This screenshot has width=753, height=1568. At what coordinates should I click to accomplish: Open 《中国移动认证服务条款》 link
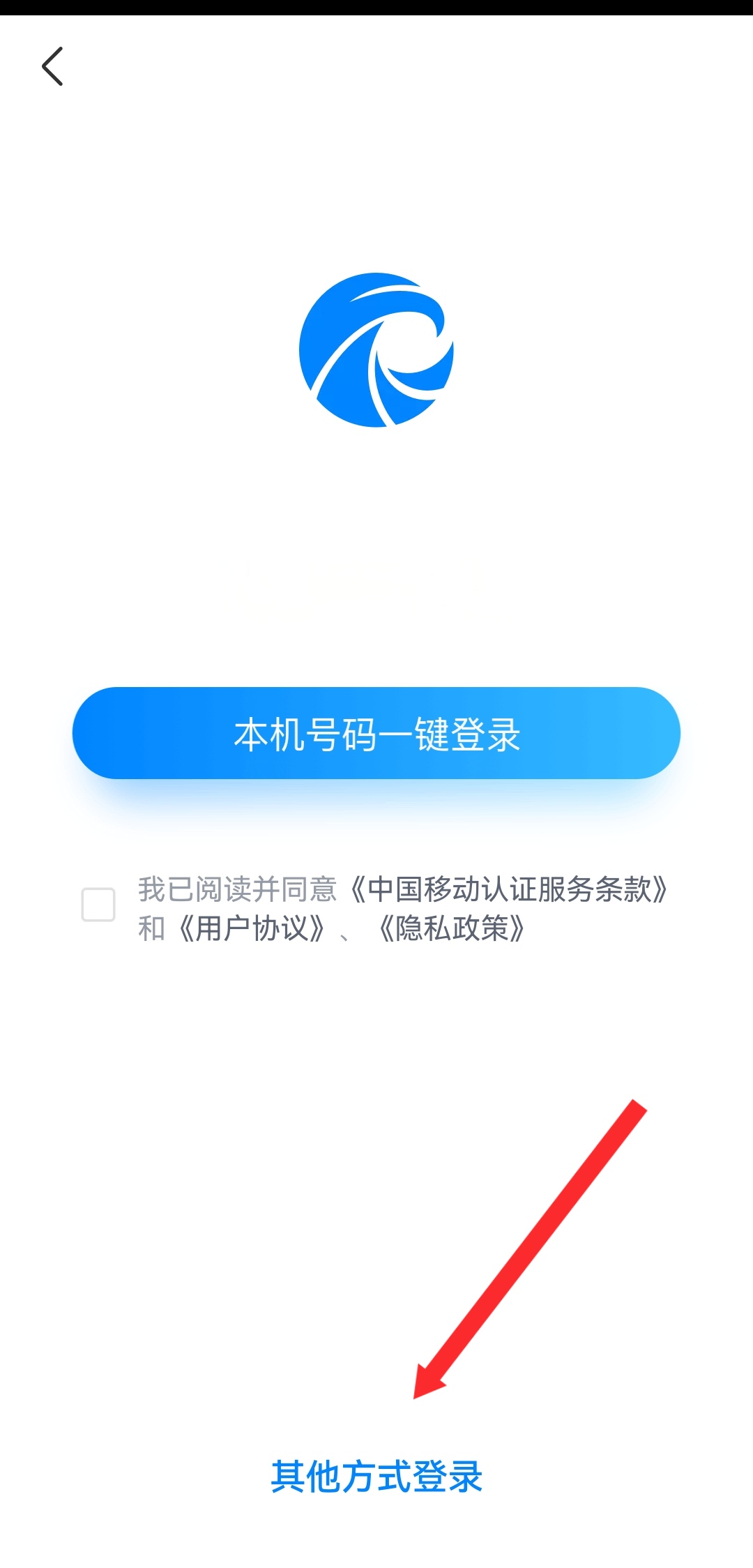pyautogui.click(x=508, y=889)
